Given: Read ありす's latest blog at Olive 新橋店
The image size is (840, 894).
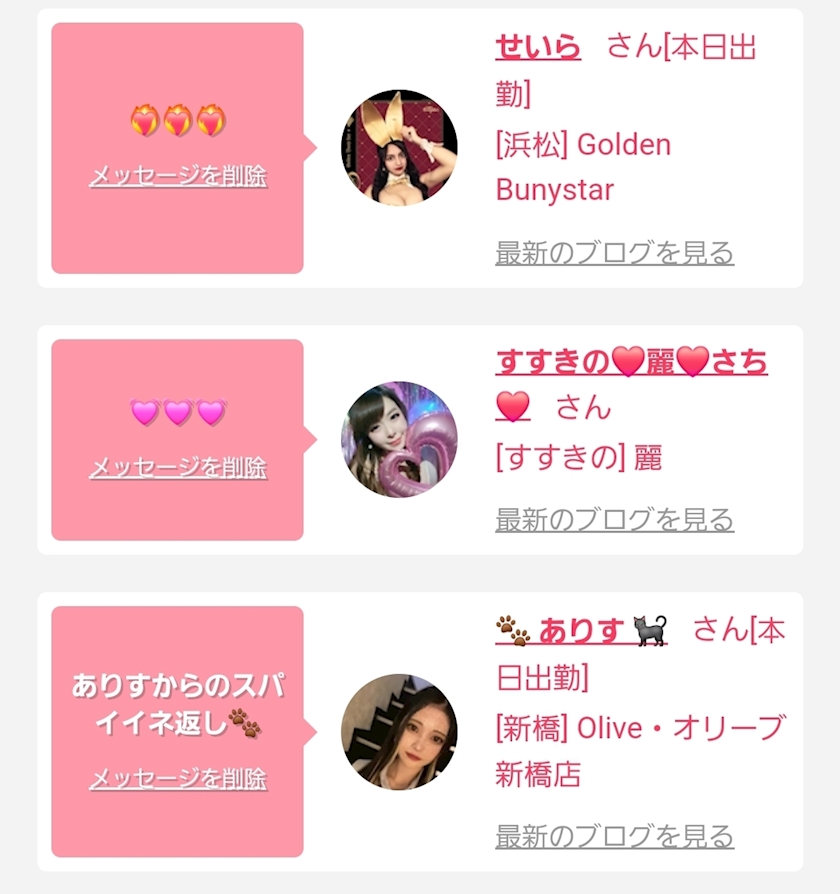Looking at the screenshot, I should [x=614, y=836].
